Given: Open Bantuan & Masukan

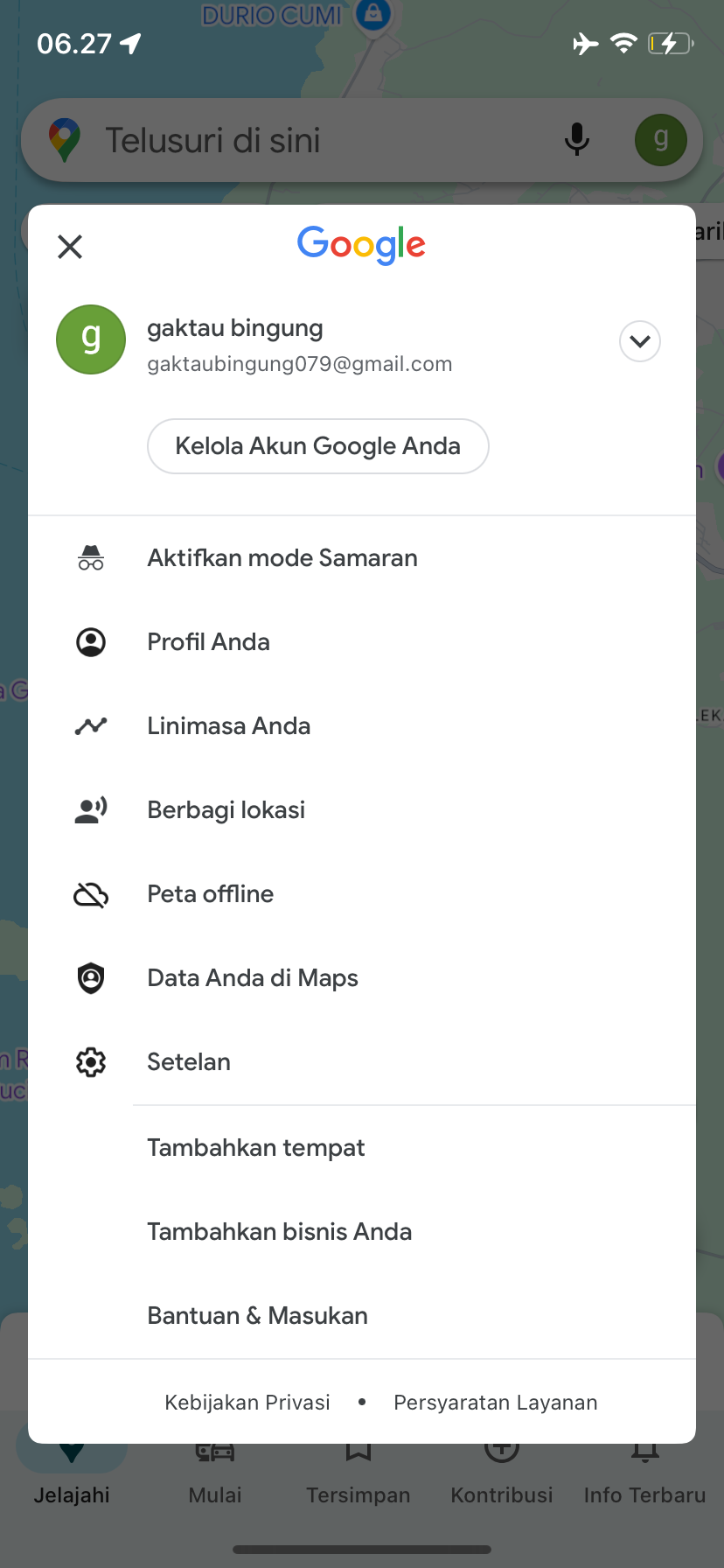Looking at the screenshot, I should coord(362,1316).
